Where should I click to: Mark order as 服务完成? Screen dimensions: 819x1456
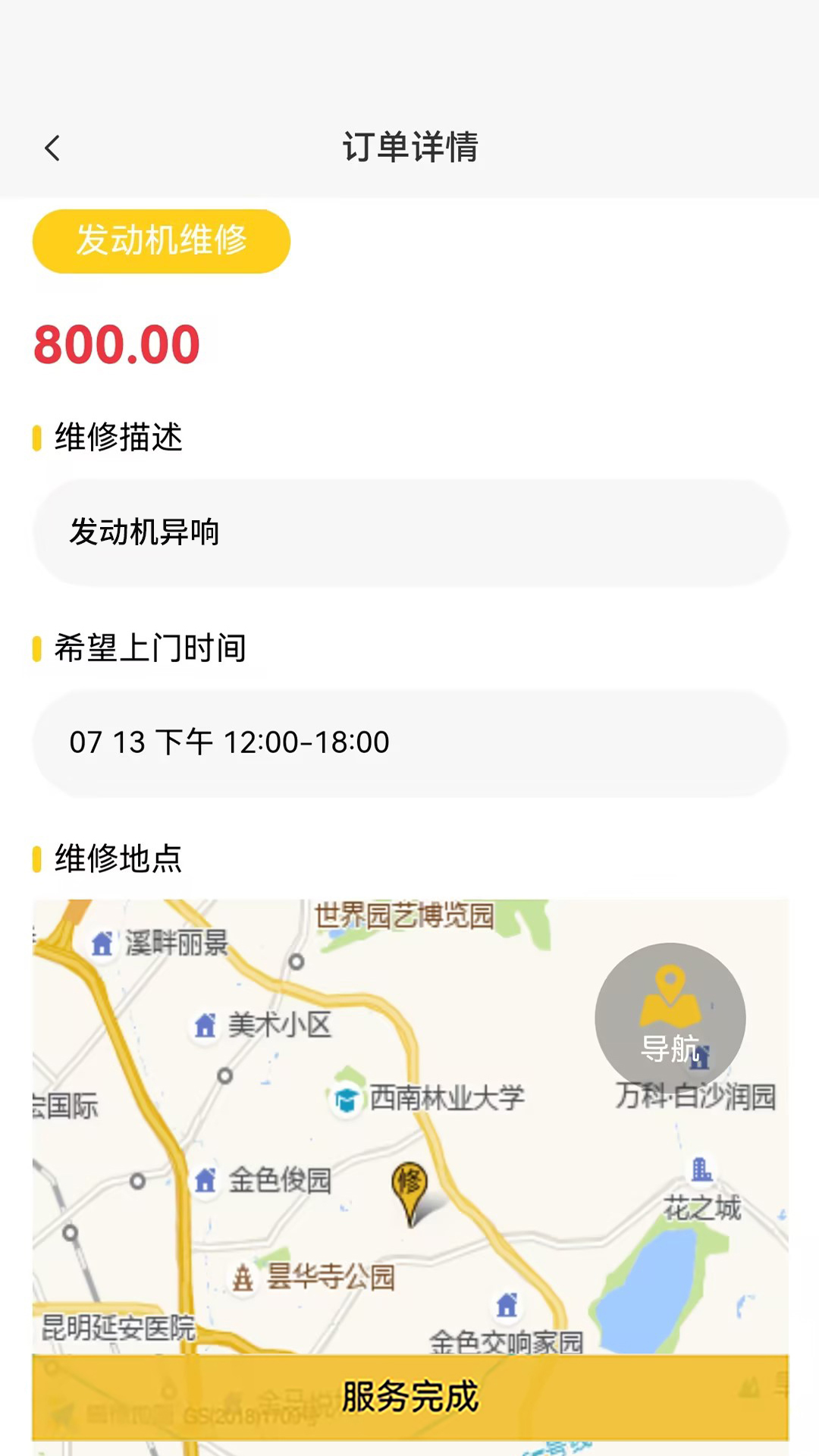click(x=409, y=1396)
